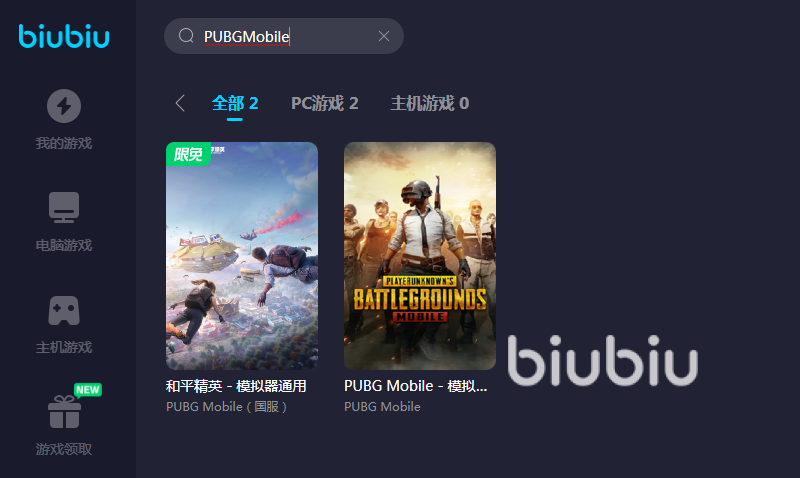Open 游戏领取 gift section
The width and height of the screenshot is (800, 478).
click(64, 424)
